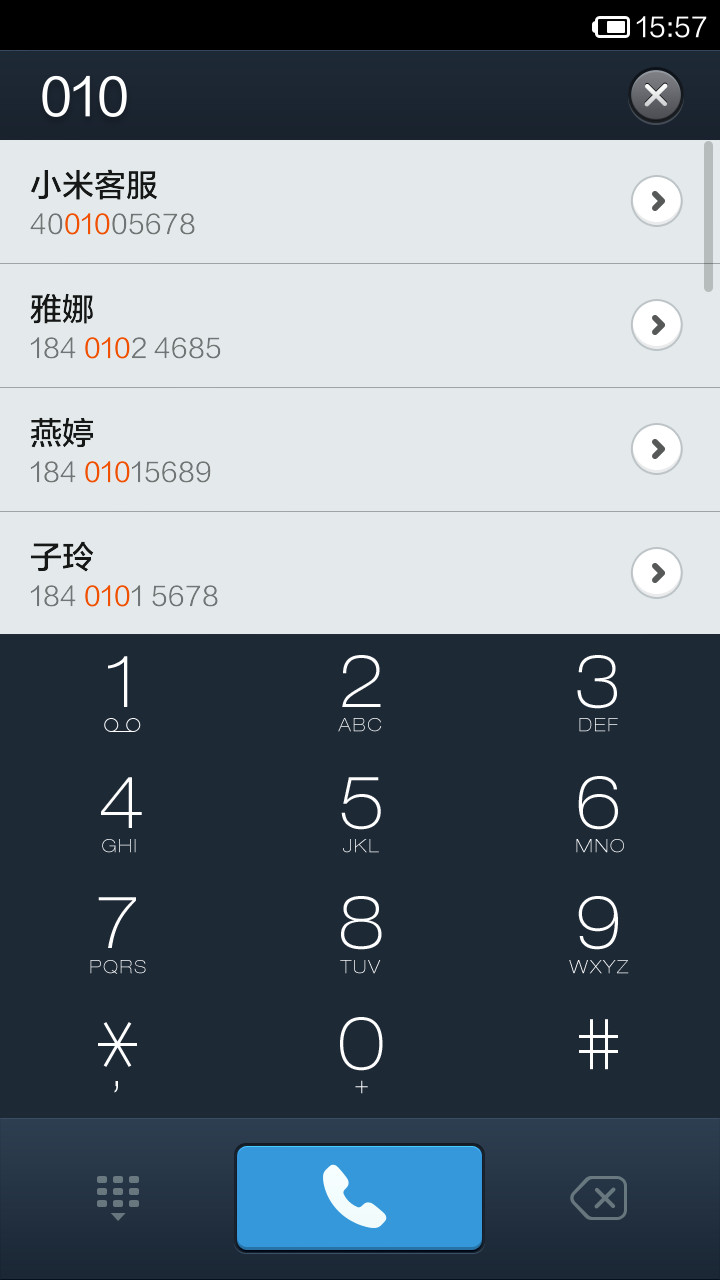The height and width of the screenshot is (1280, 720).
Task: Select the 燕婷 contact row
Action: (x=360, y=450)
